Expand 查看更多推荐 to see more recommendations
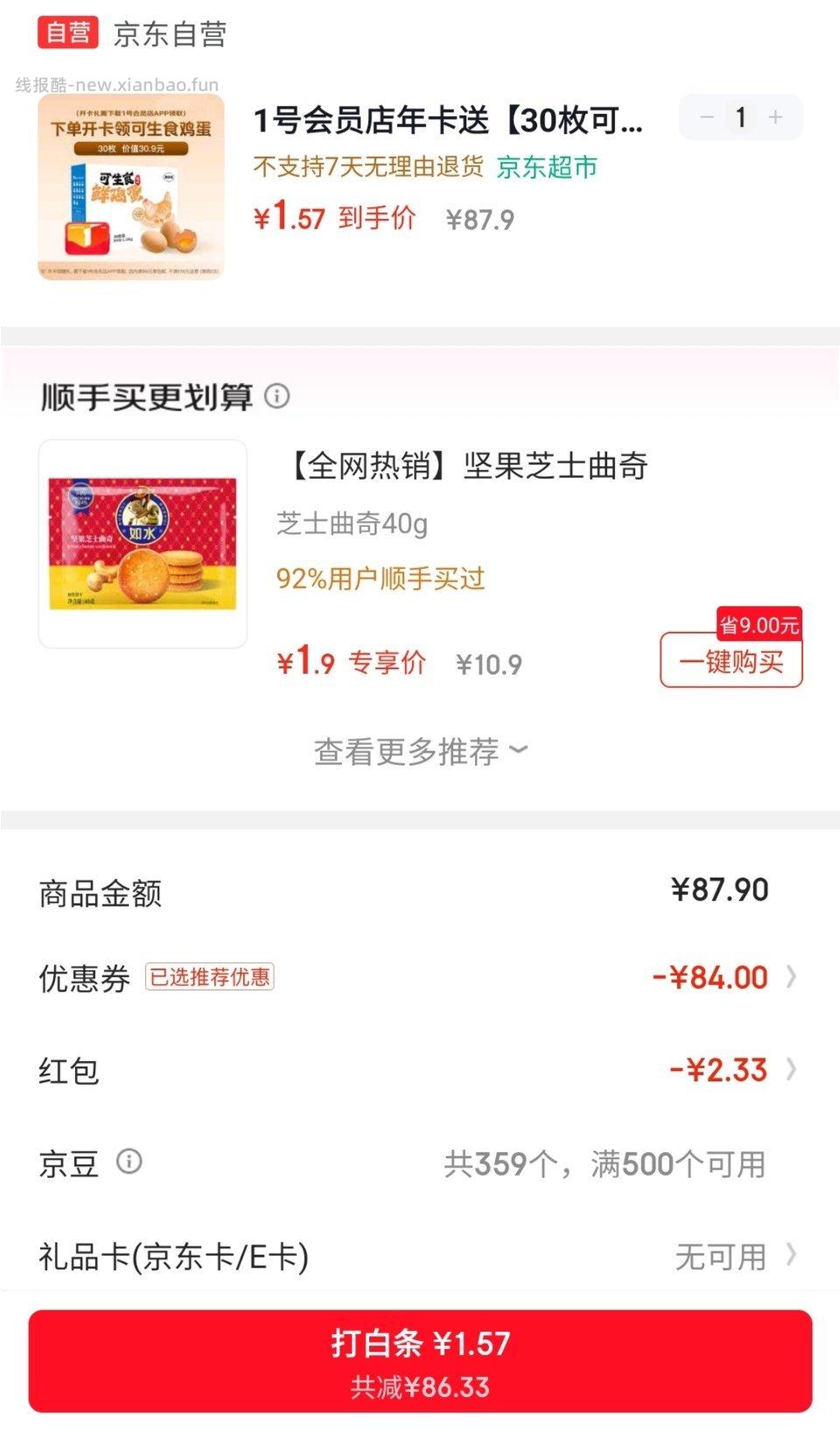 pyautogui.click(x=418, y=750)
